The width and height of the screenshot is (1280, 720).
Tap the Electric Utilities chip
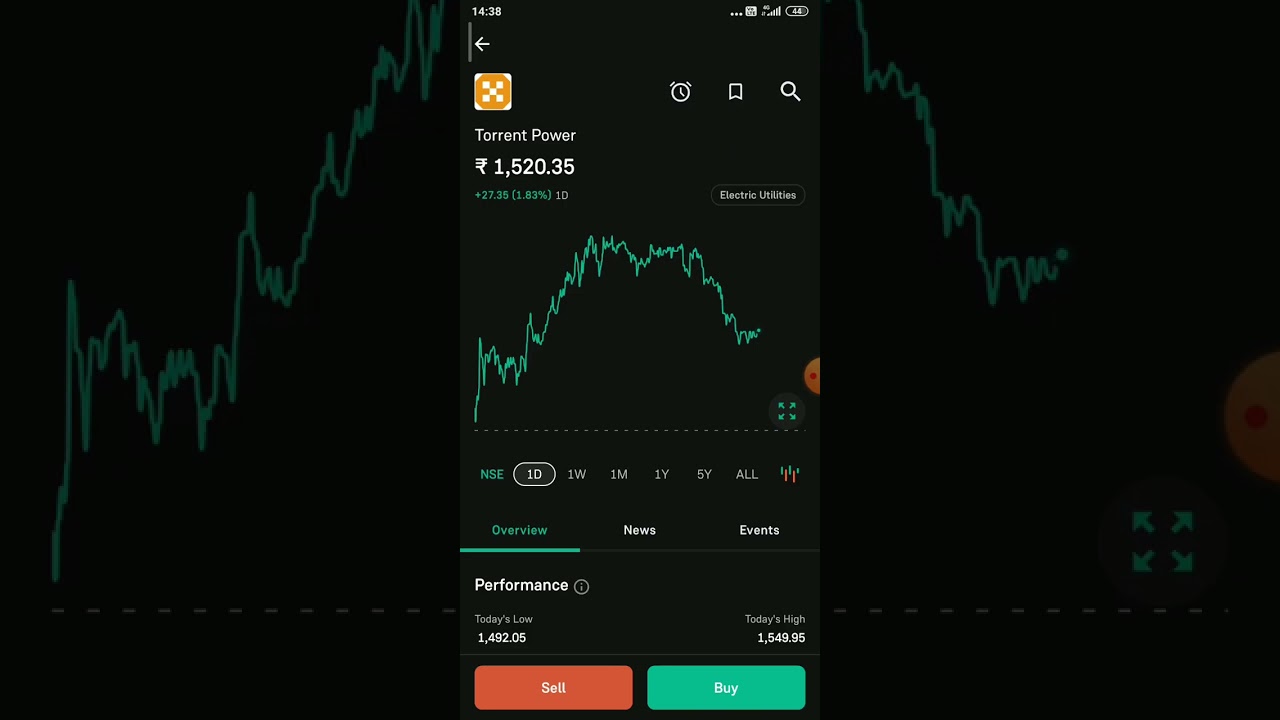click(x=757, y=195)
